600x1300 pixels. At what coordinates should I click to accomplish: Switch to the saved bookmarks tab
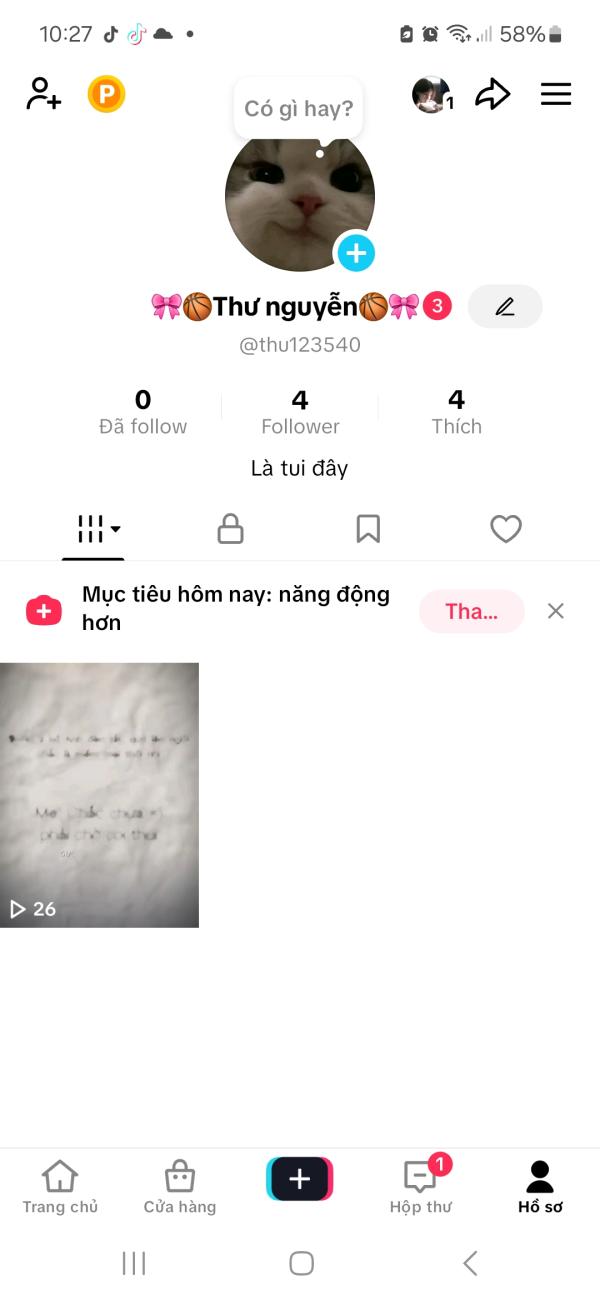(368, 529)
